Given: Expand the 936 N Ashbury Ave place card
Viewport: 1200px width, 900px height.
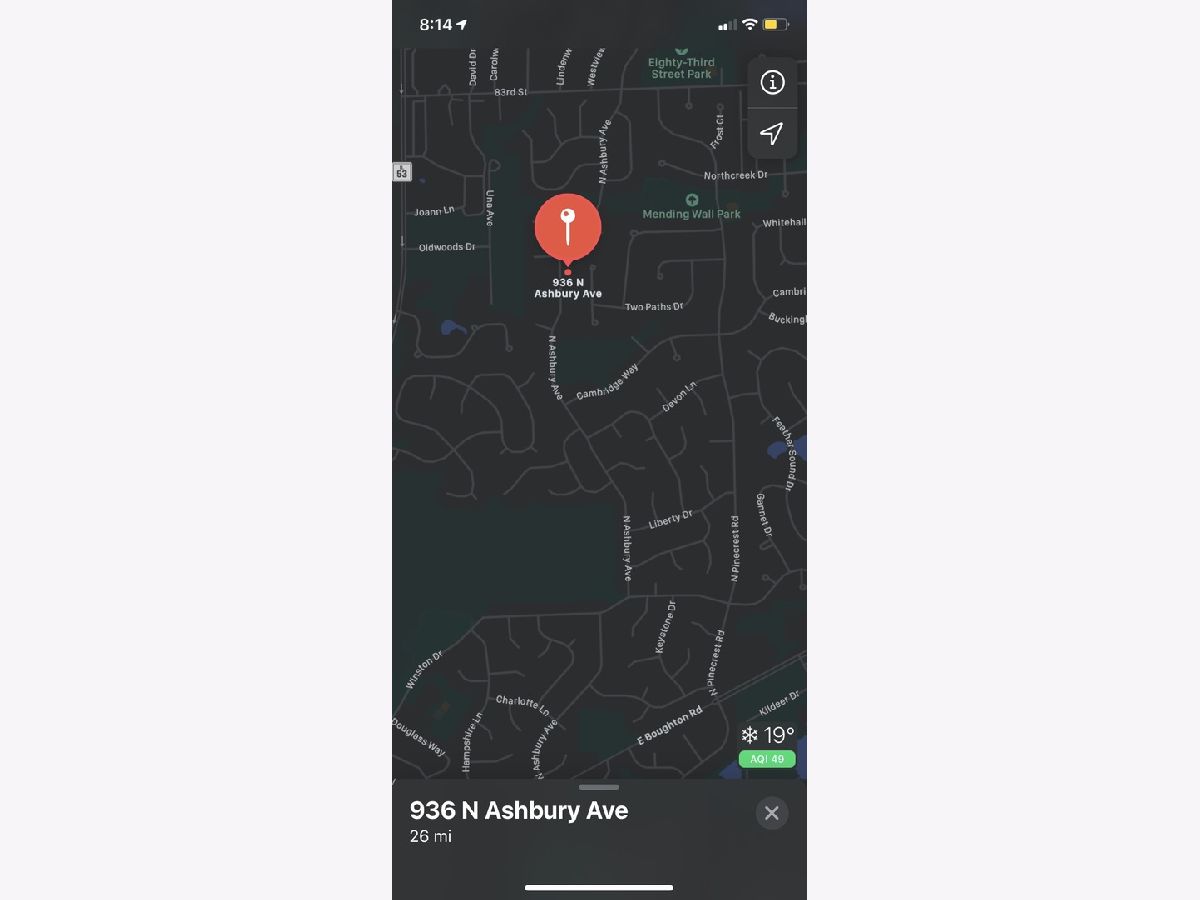Looking at the screenshot, I should coord(599,788).
